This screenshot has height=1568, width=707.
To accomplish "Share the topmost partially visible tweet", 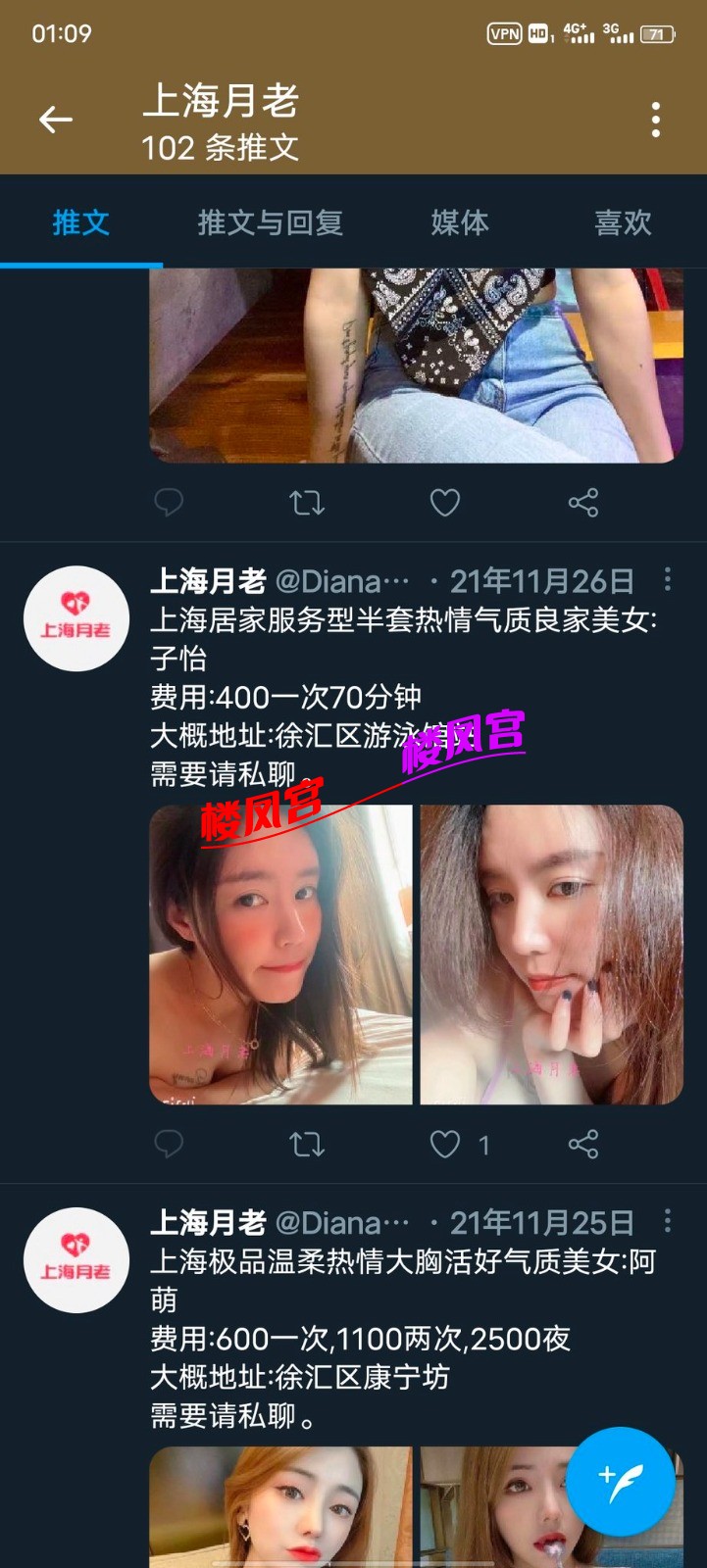I will pyautogui.click(x=583, y=503).
